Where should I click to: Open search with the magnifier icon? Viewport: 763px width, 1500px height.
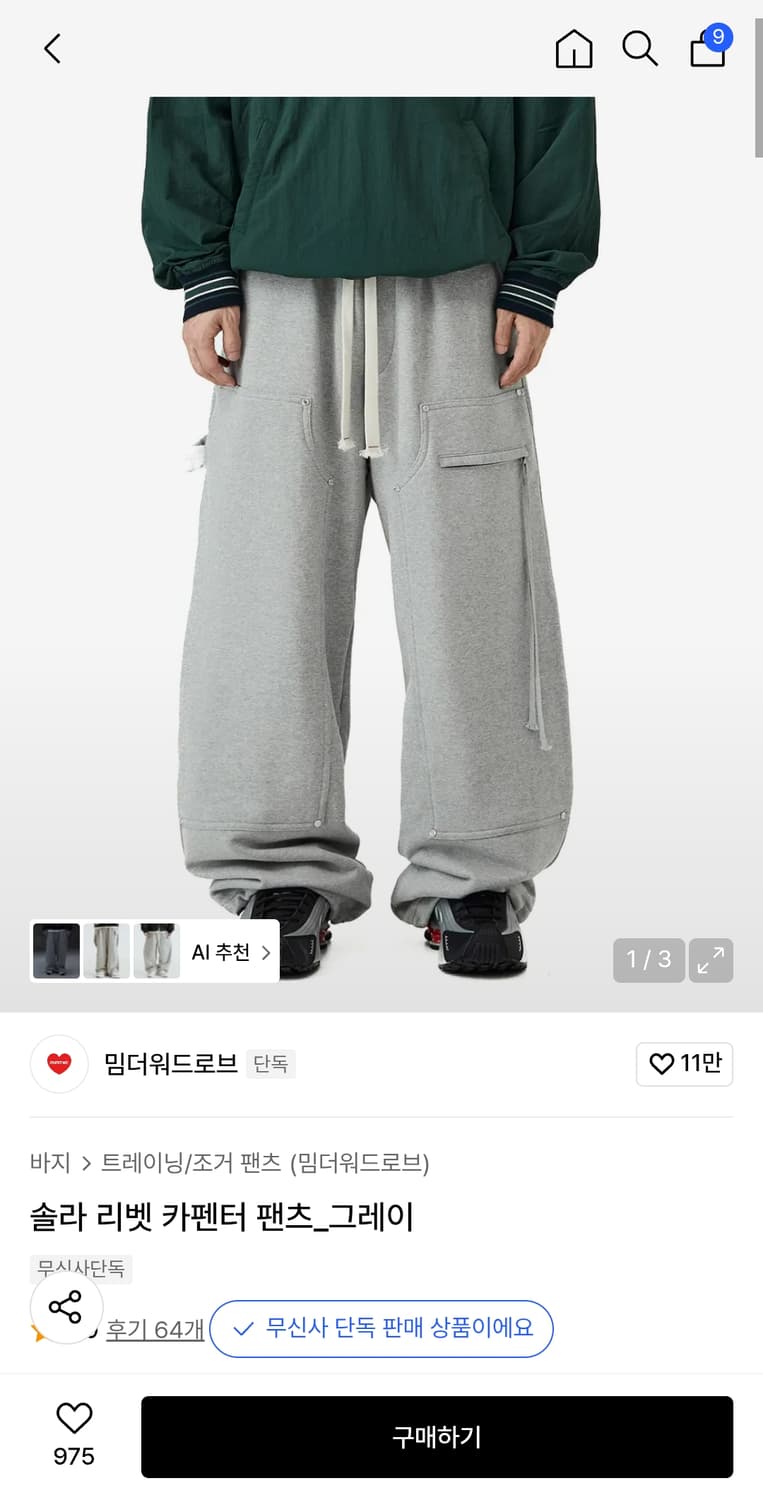point(640,48)
